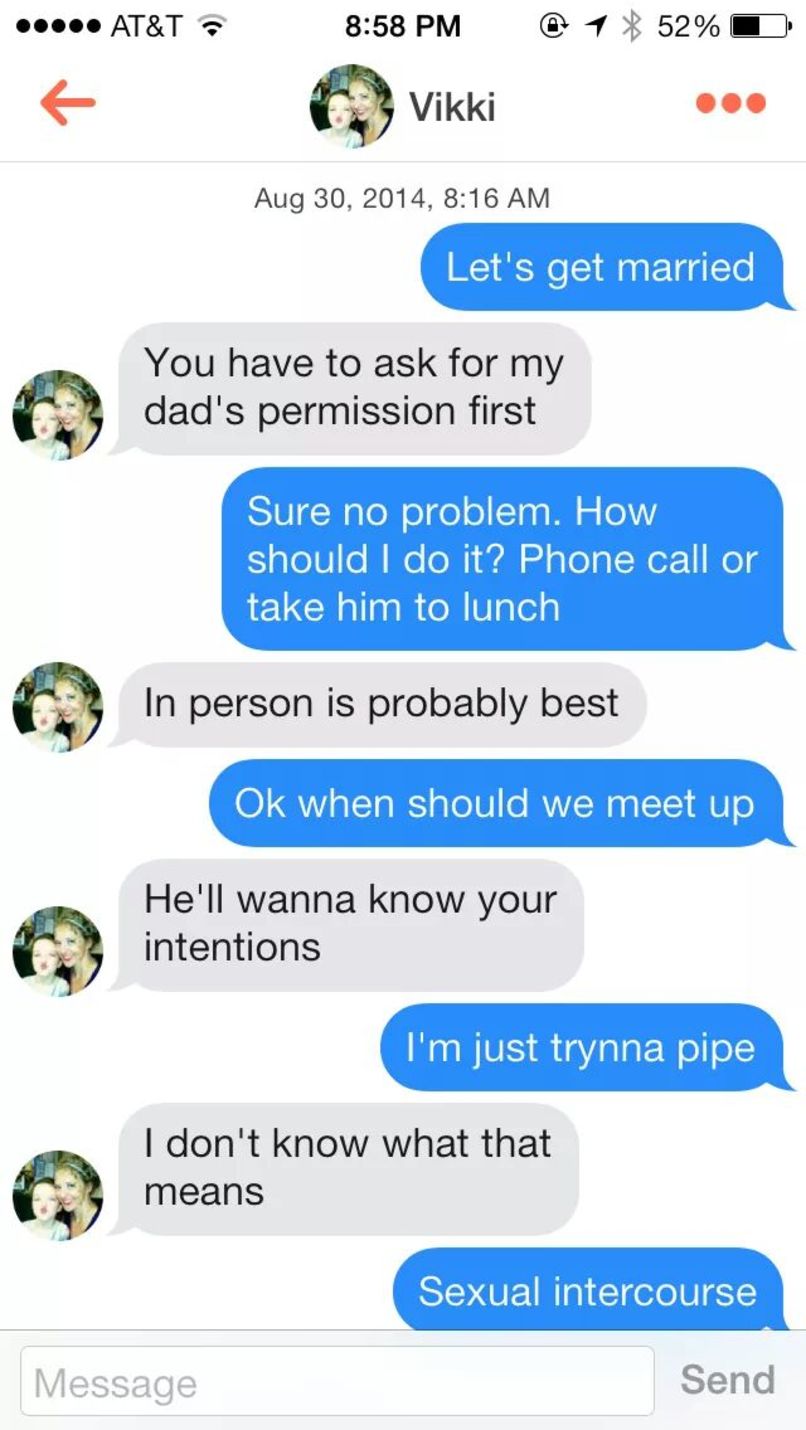Screen dimensions: 806x1430
Task: Open the three-dot options menu
Action: point(730,103)
